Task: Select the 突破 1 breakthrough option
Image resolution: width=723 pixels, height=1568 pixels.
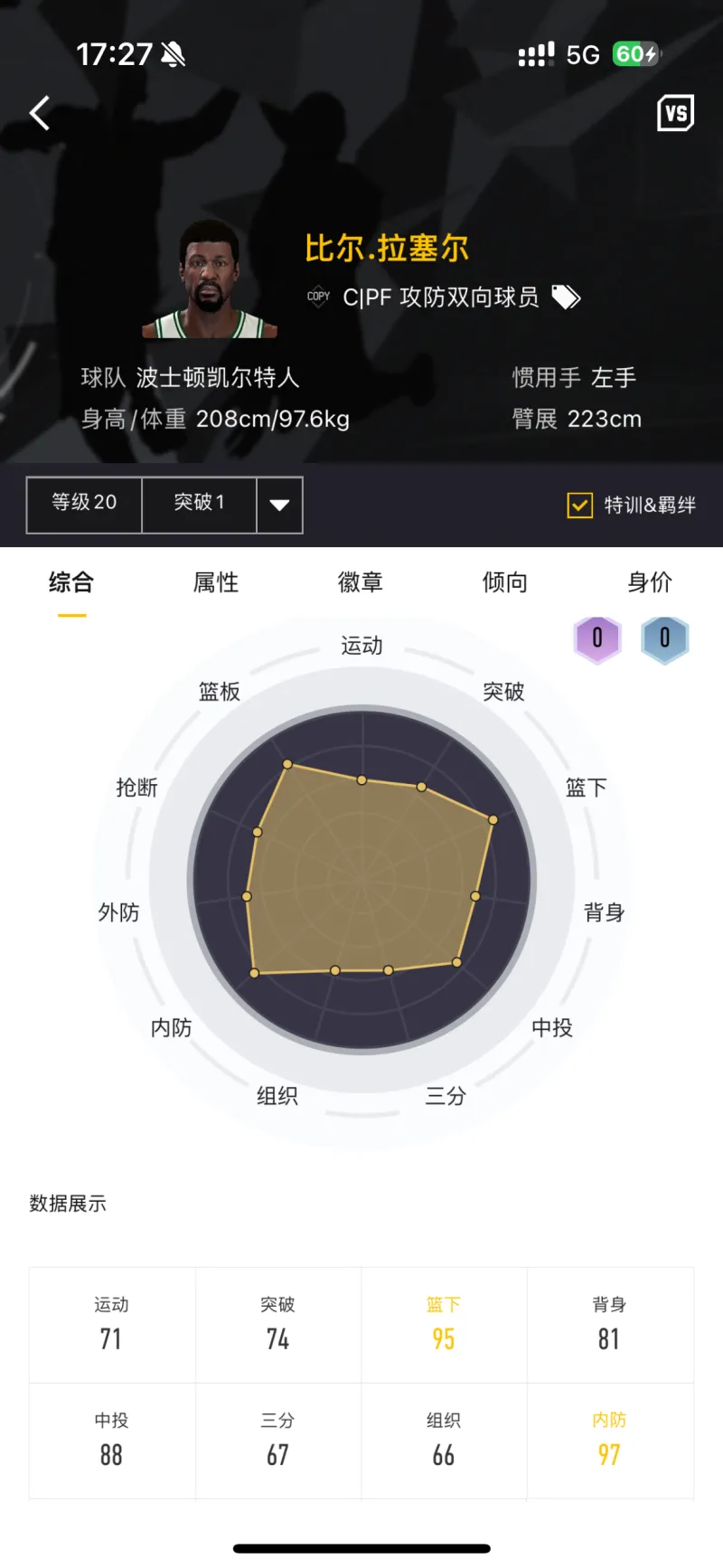Action: click(x=199, y=504)
